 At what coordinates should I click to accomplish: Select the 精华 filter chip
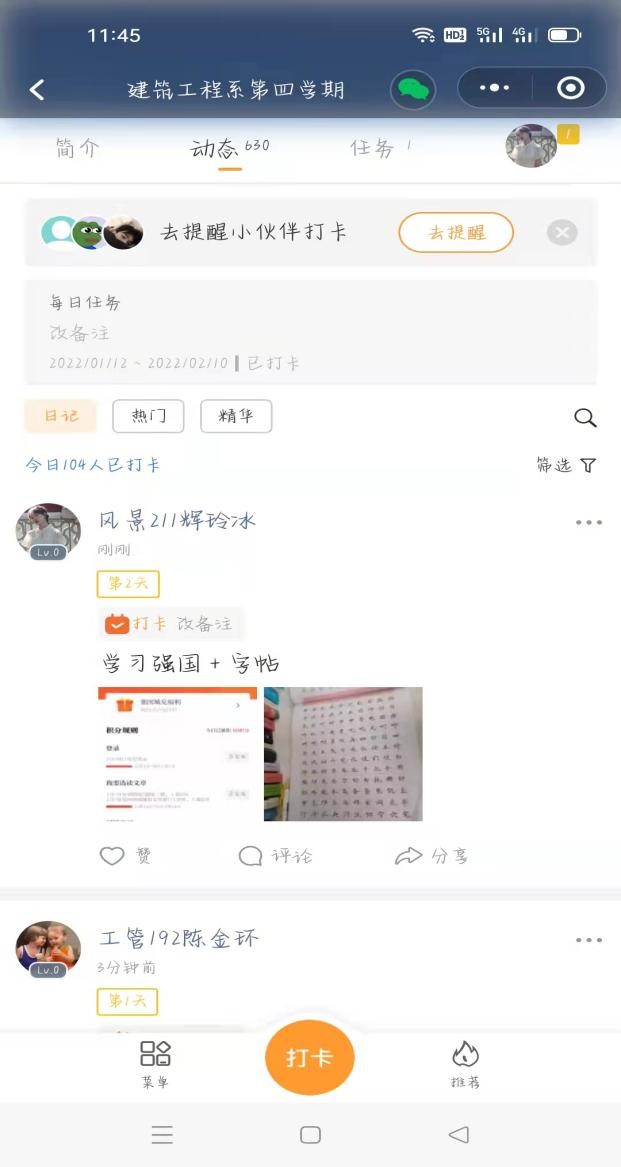click(x=236, y=416)
